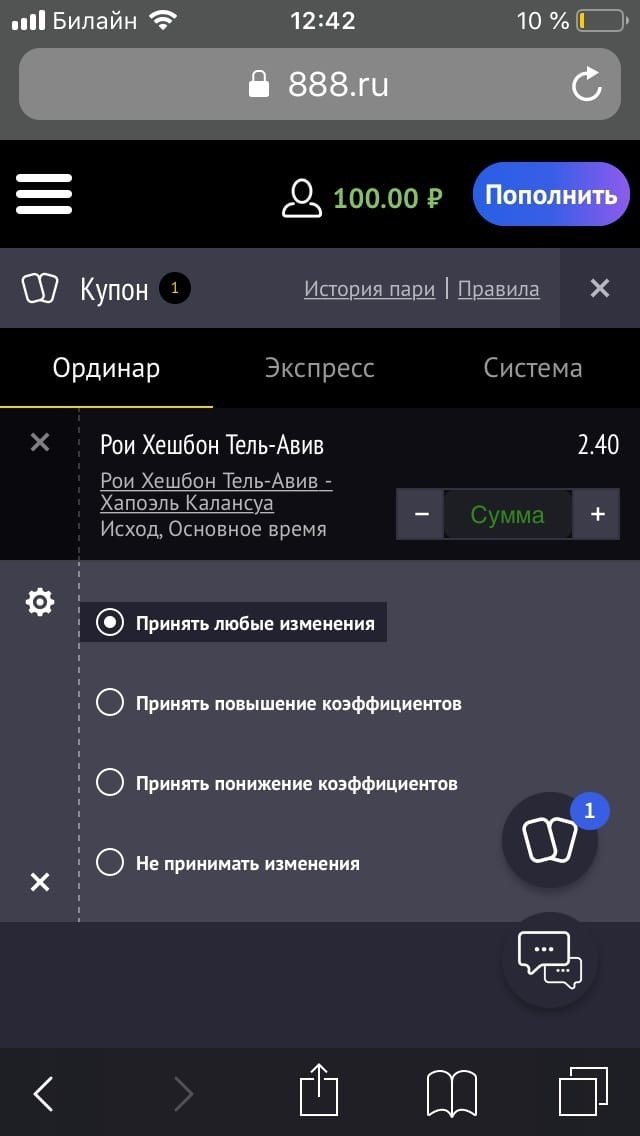Open История пари link
Screen dimensions: 640x1136
click(x=369, y=290)
